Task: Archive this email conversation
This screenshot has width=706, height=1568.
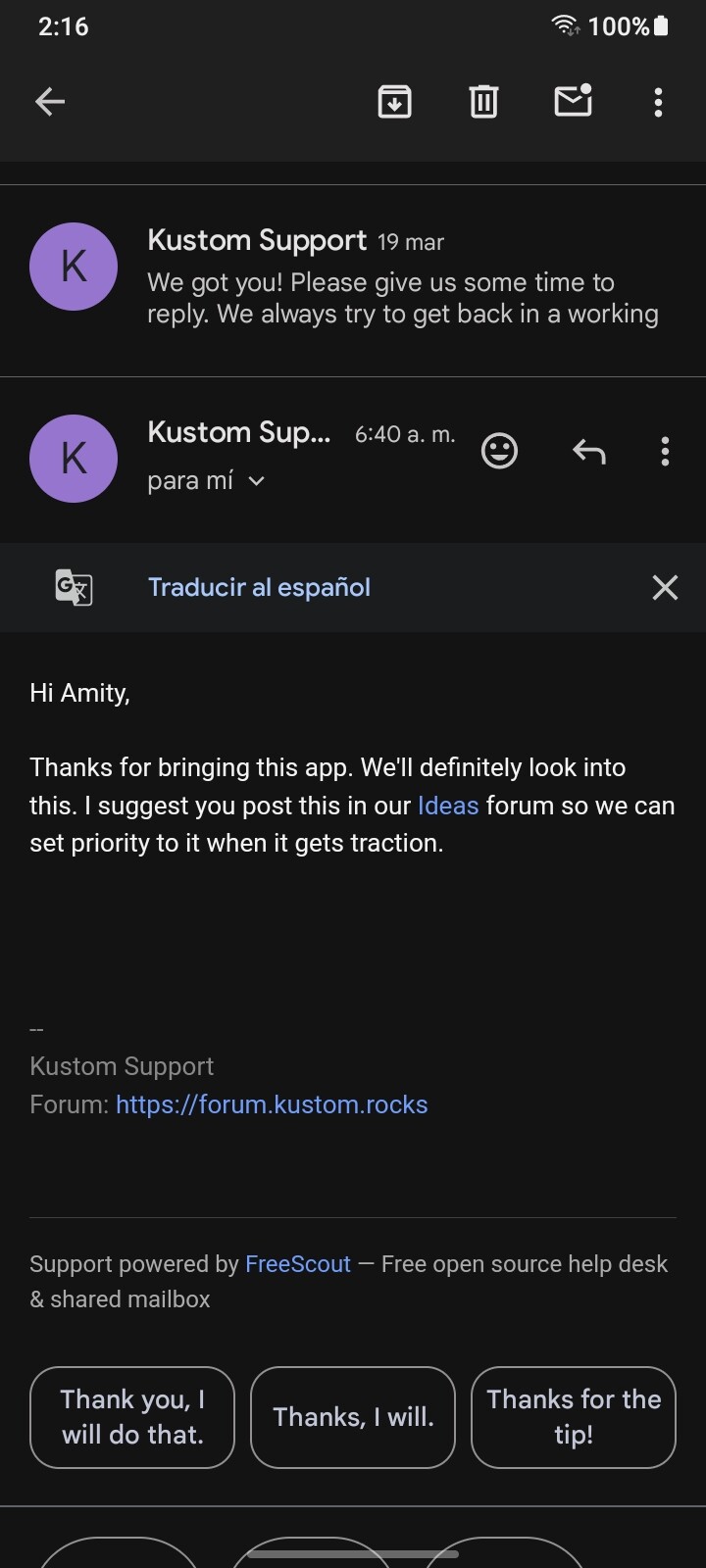Action: [x=394, y=101]
